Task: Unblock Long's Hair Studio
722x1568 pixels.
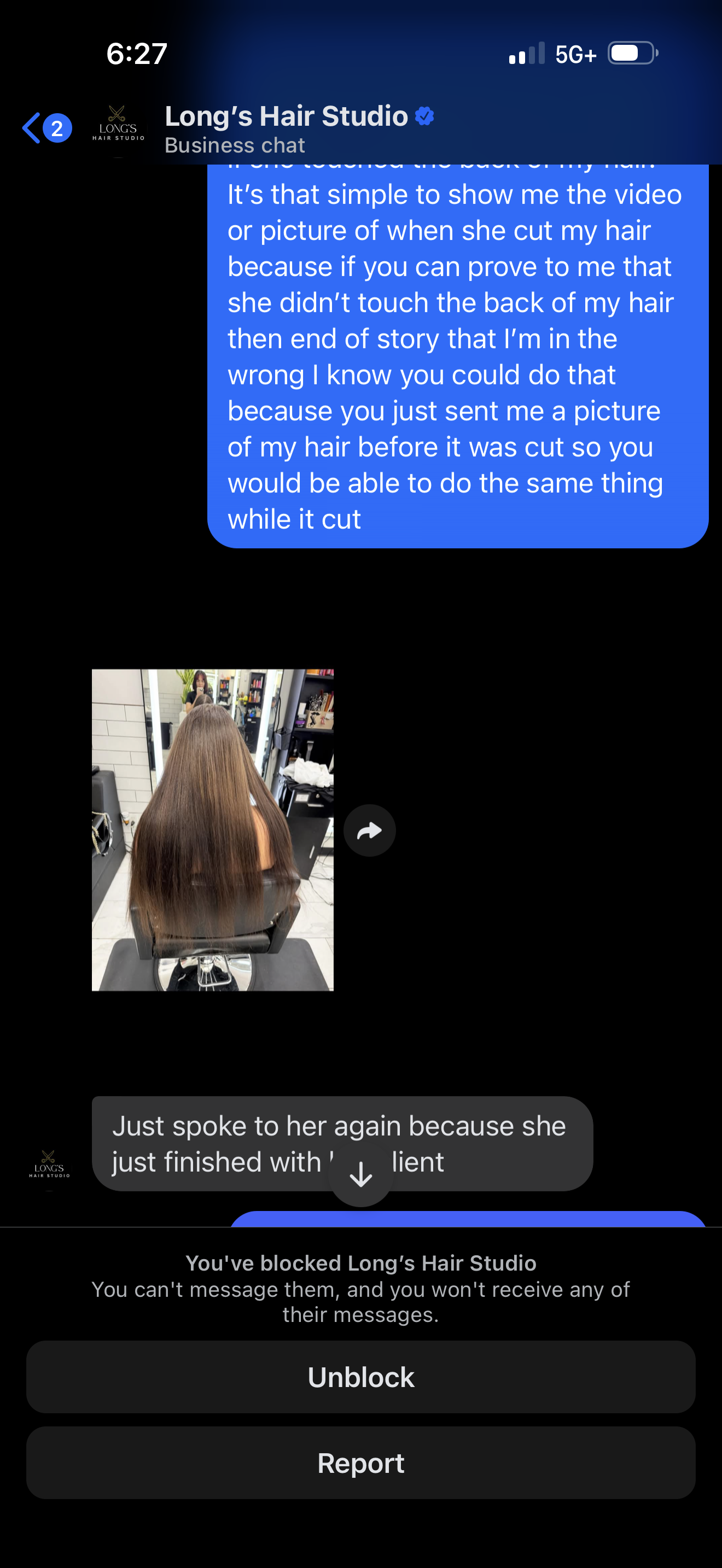Action: (361, 1377)
